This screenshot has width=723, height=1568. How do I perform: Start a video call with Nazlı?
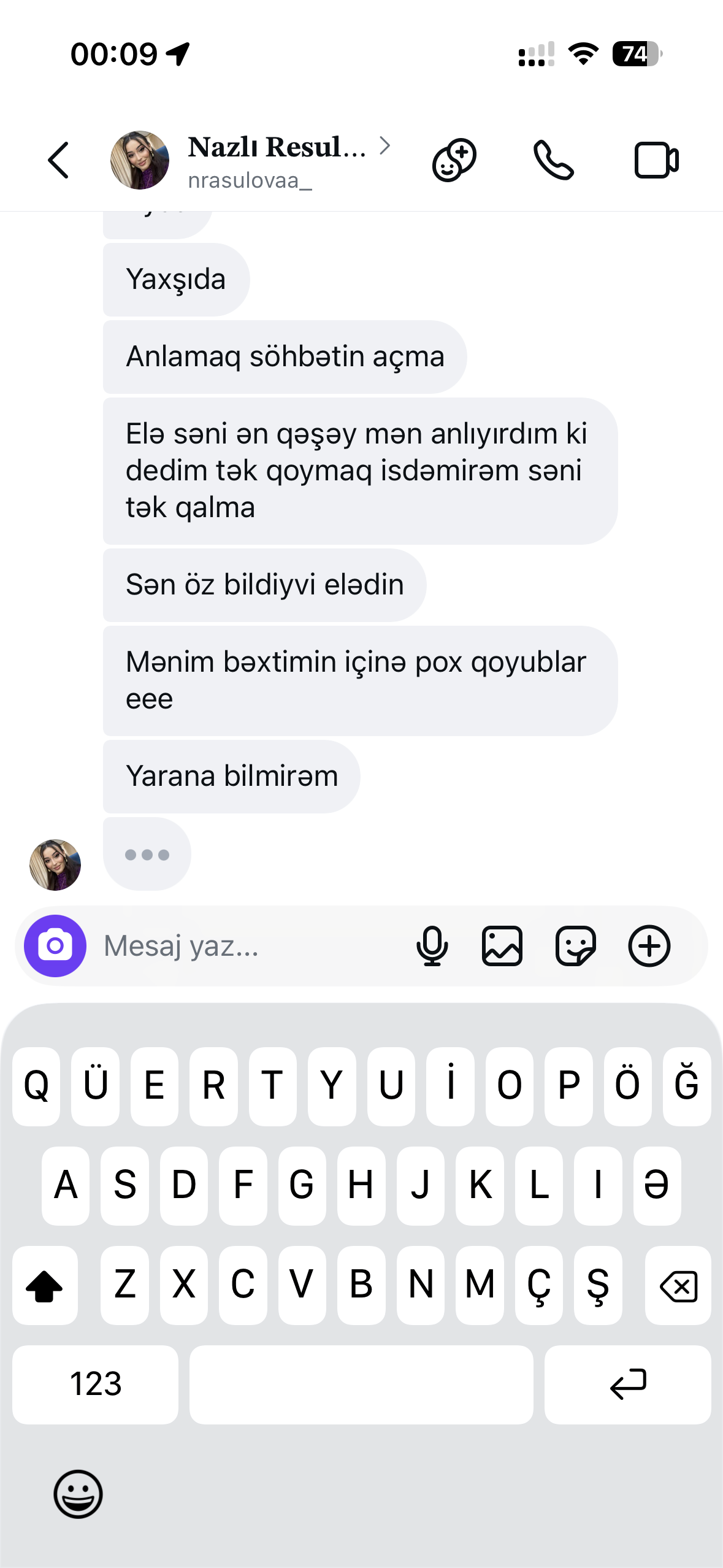click(x=656, y=161)
